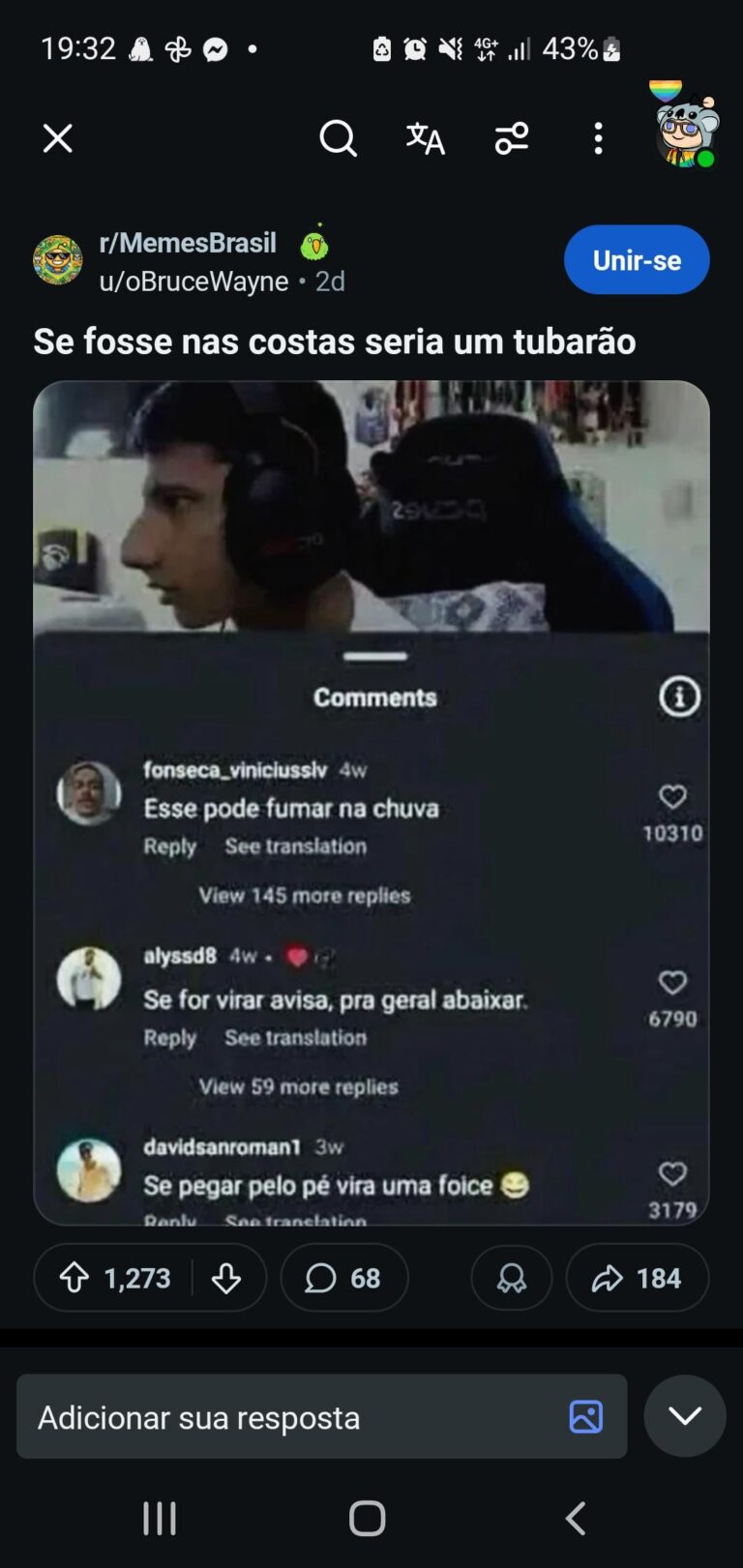Join r/MemesBrasil with Unir-se
The width and height of the screenshot is (743, 1568).
click(637, 260)
